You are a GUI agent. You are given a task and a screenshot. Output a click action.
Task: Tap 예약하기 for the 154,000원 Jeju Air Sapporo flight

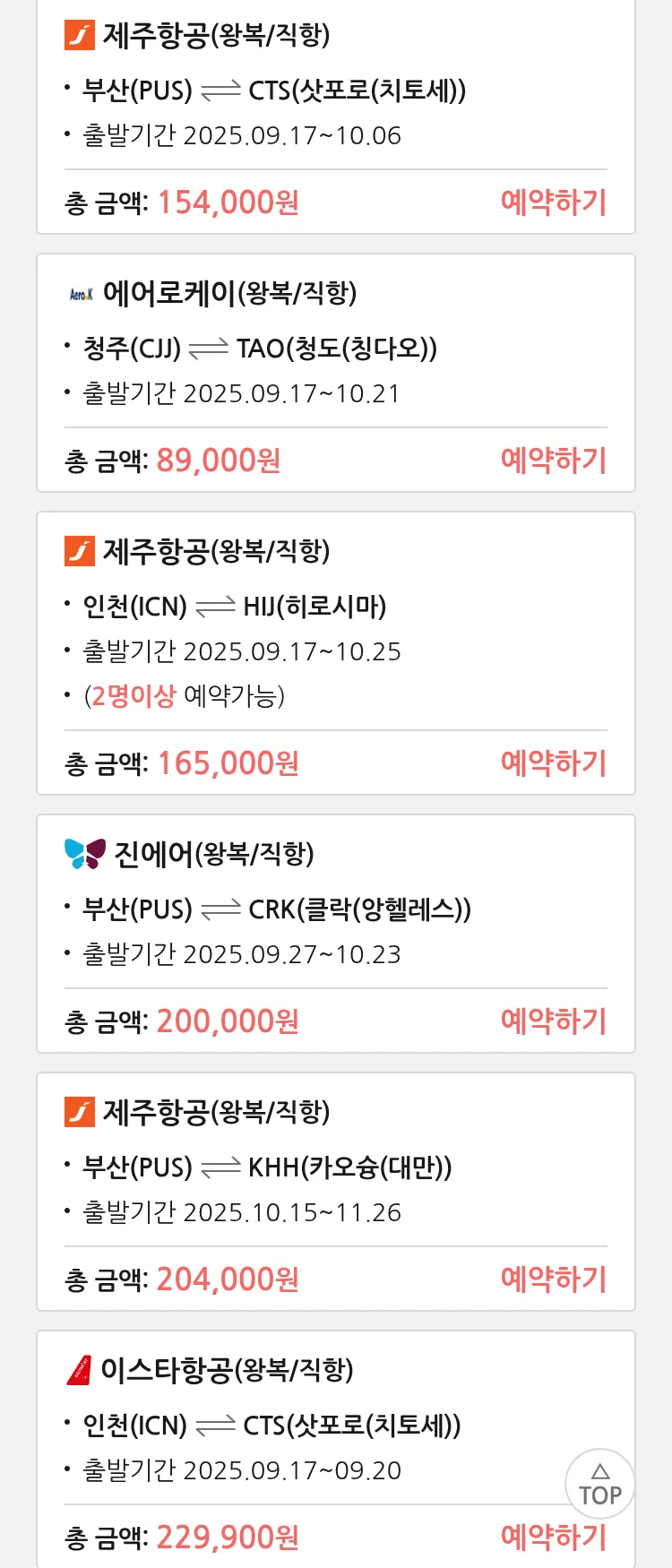(x=553, y=202)
